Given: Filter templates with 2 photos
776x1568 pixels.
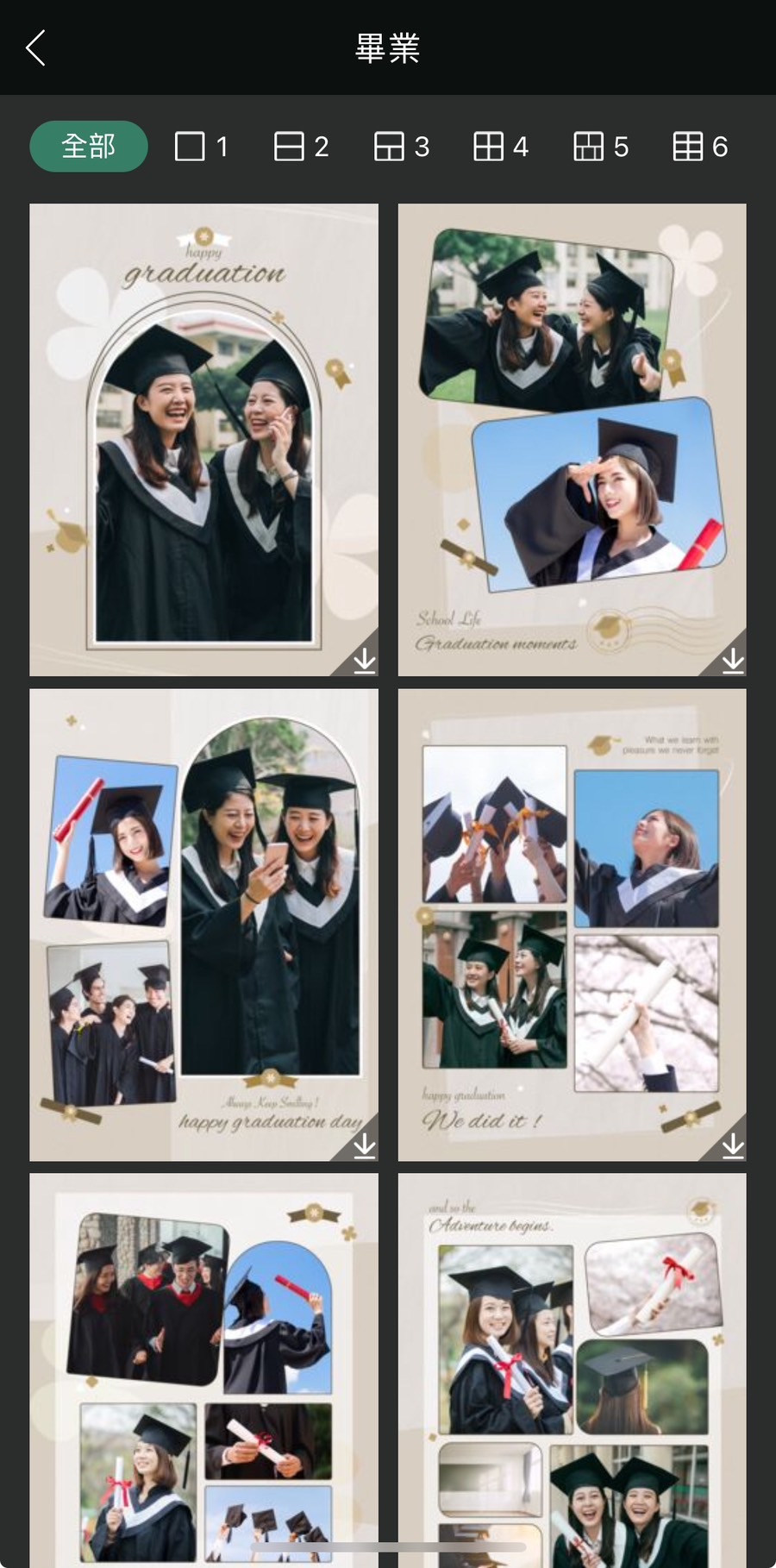Looking at the screenshot, I should coord(301,147).
